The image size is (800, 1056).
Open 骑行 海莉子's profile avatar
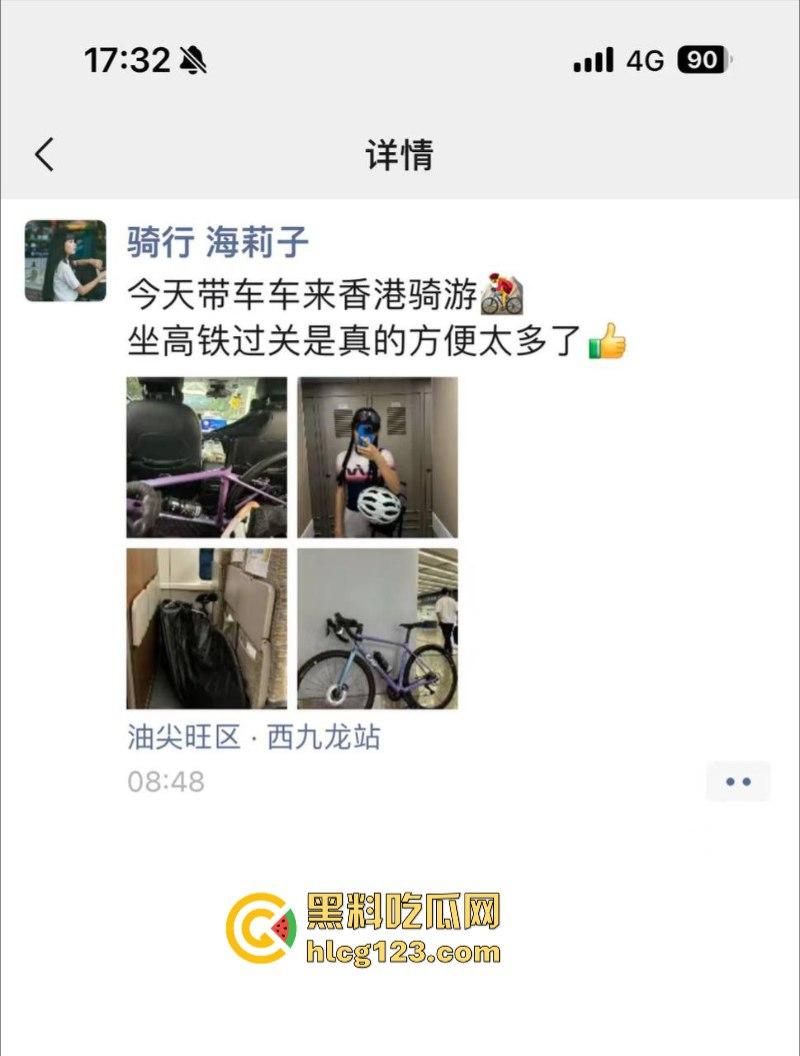[x=65, y=261]
